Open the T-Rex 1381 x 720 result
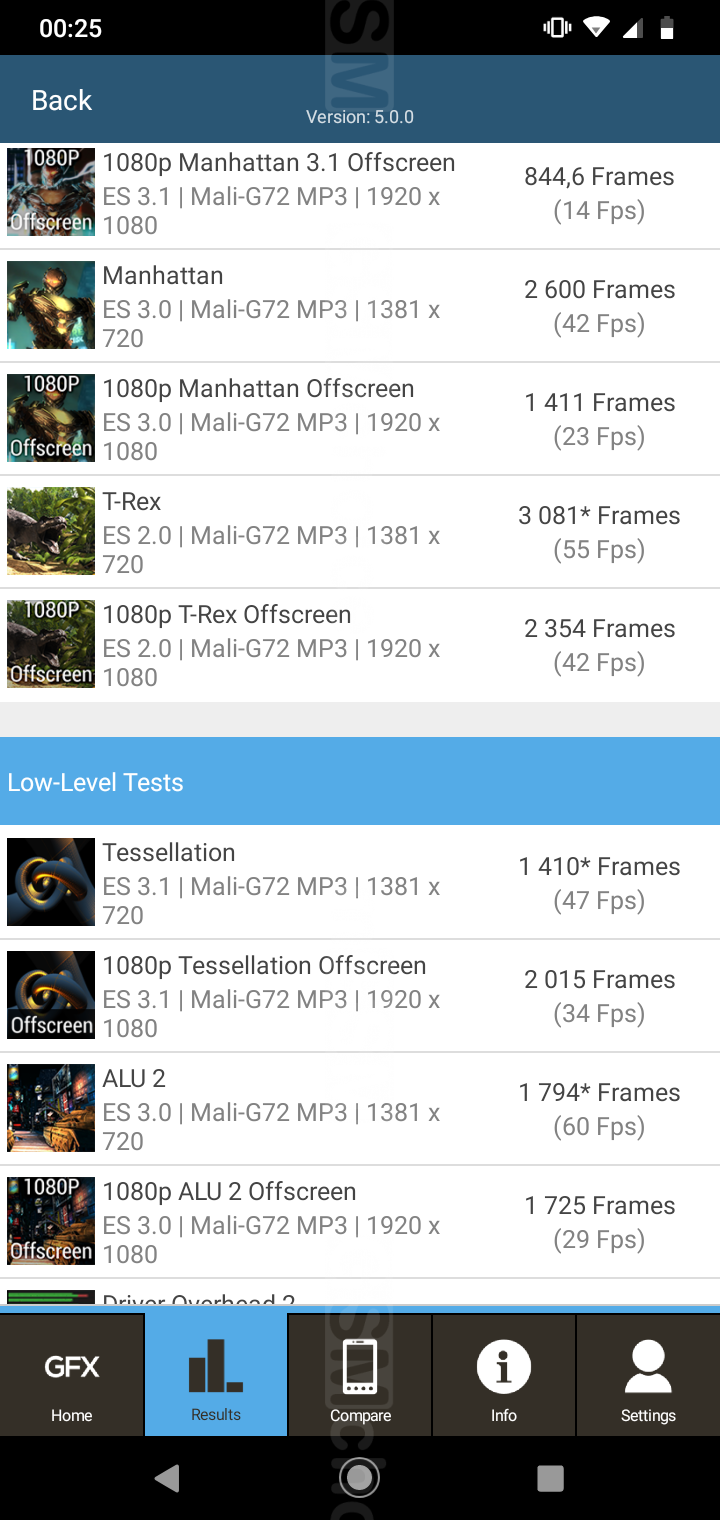Image resolution: width=720 pixels, height=1520 pixels. (360, 532)
